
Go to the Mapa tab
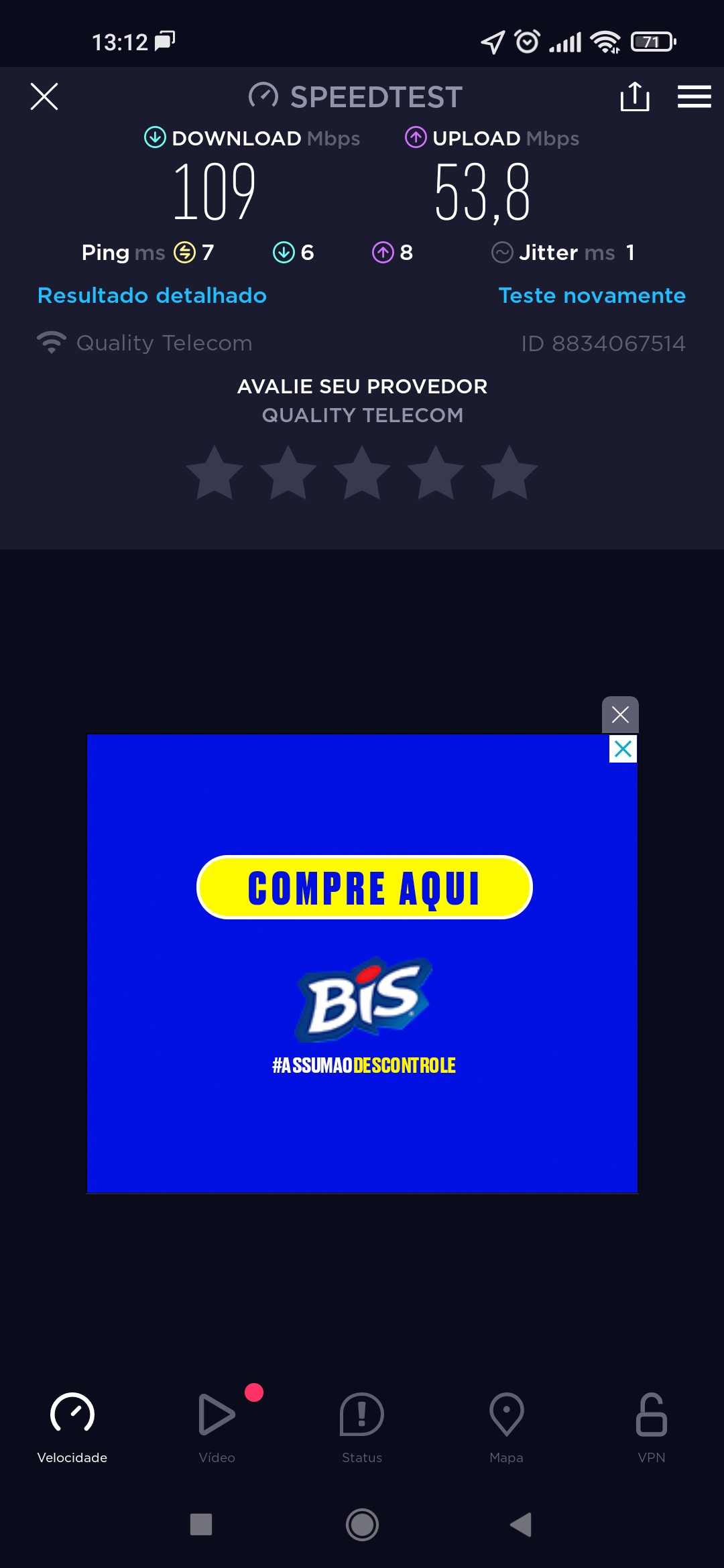pos(506,1424)
